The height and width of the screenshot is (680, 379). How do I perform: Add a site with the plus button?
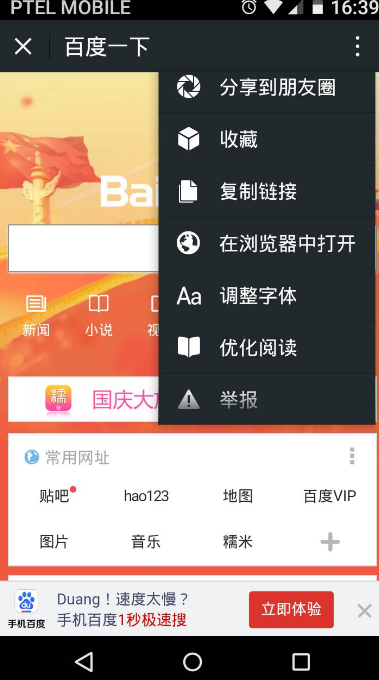(x=330, y=542)
